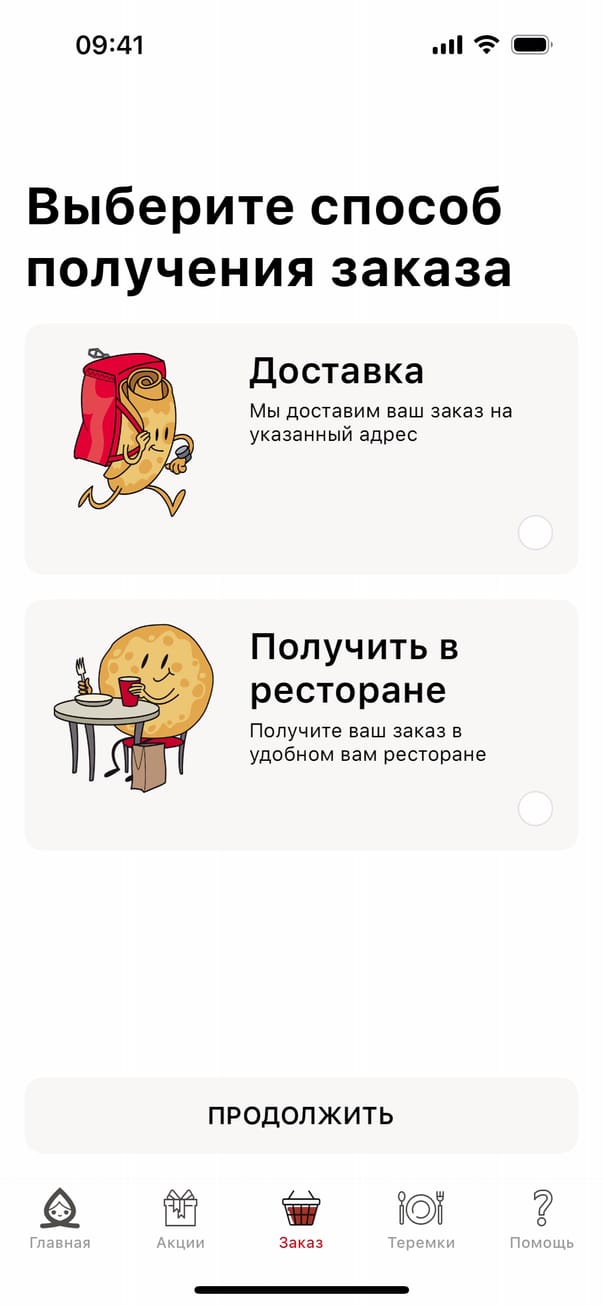Screen dimensions: 603x1306
Task: Switch to the Помощь tab
Action: point(541,1220)
